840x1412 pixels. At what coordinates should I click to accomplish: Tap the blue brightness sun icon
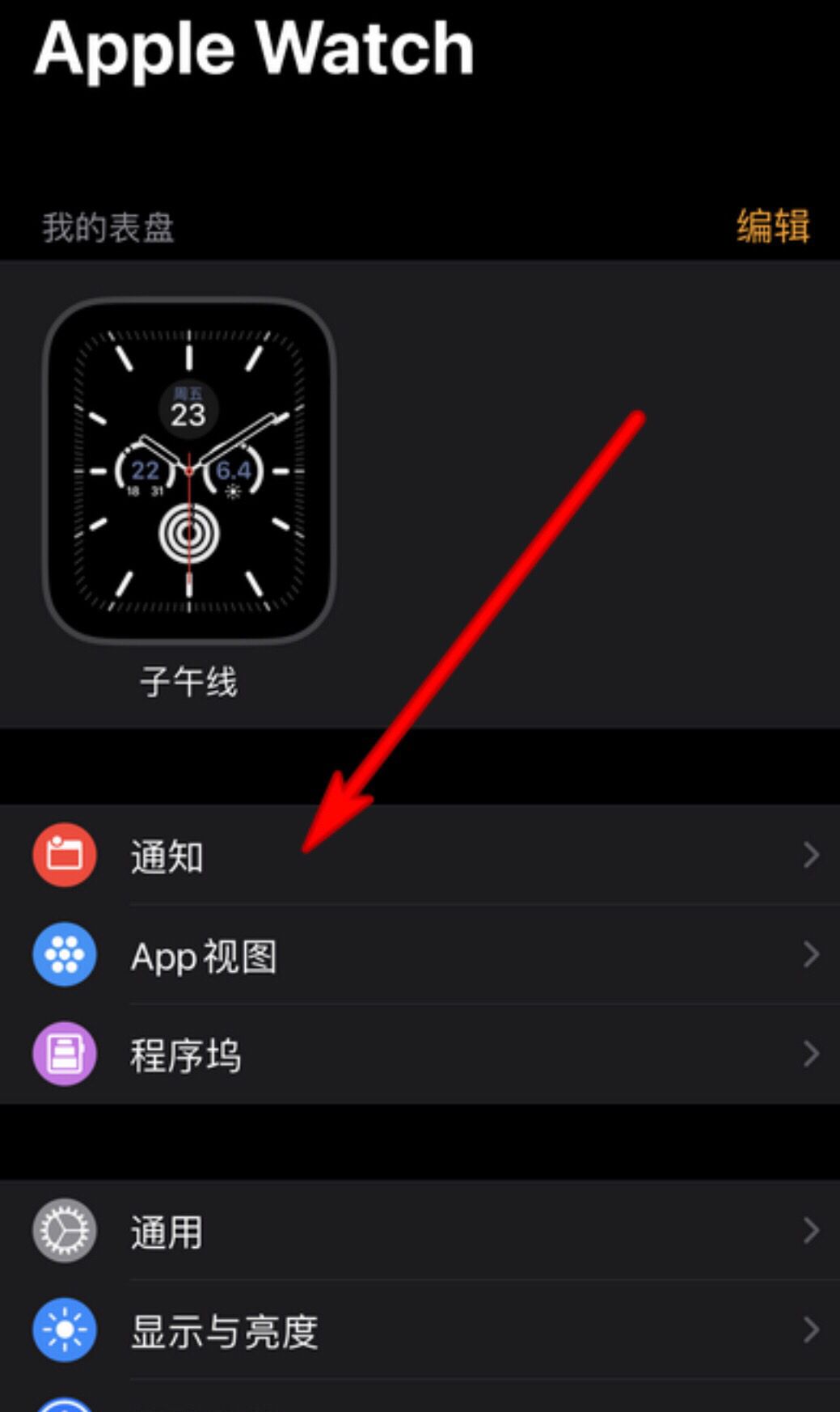[63, 1330]
